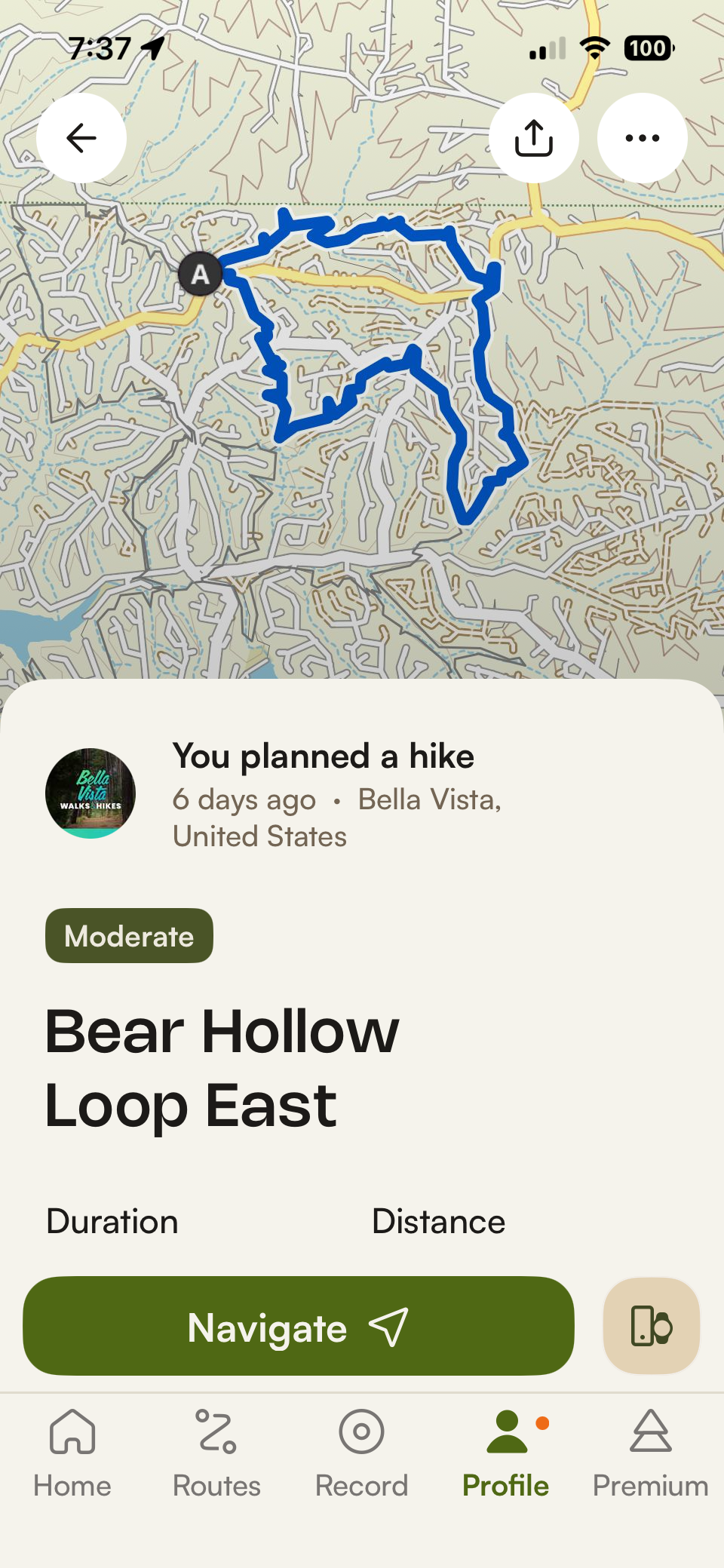Tap the start point marker A on map
Image resolution: width=724 pixels, height=1568 pixels.
200,274
